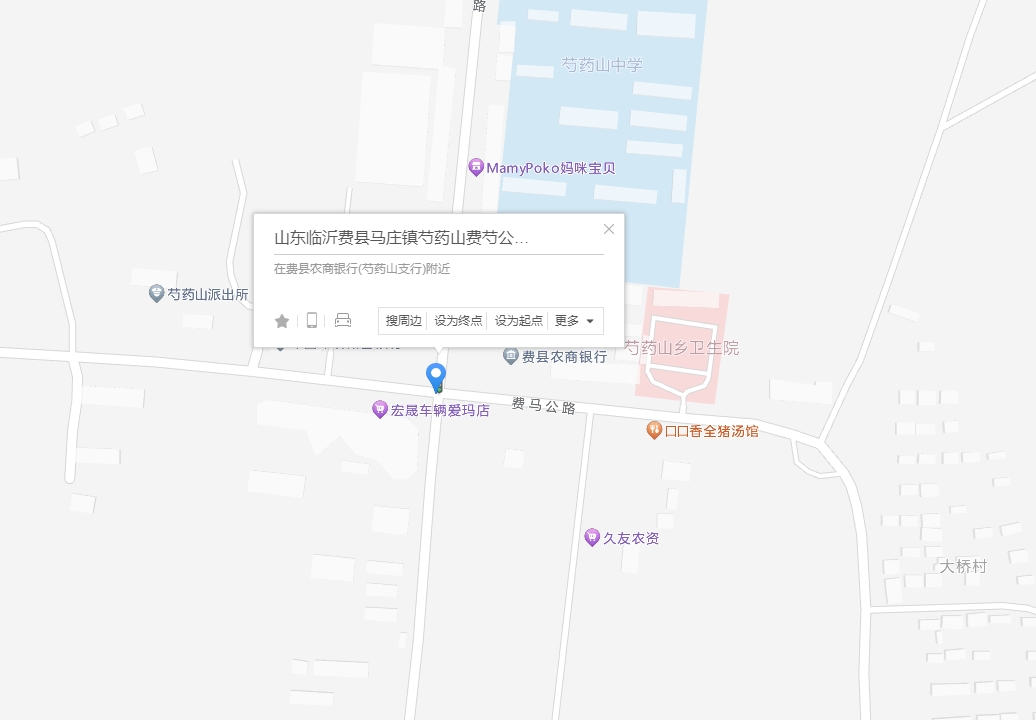Select 宏晟车辆爱玛店 shop marker

pos(380,409)
